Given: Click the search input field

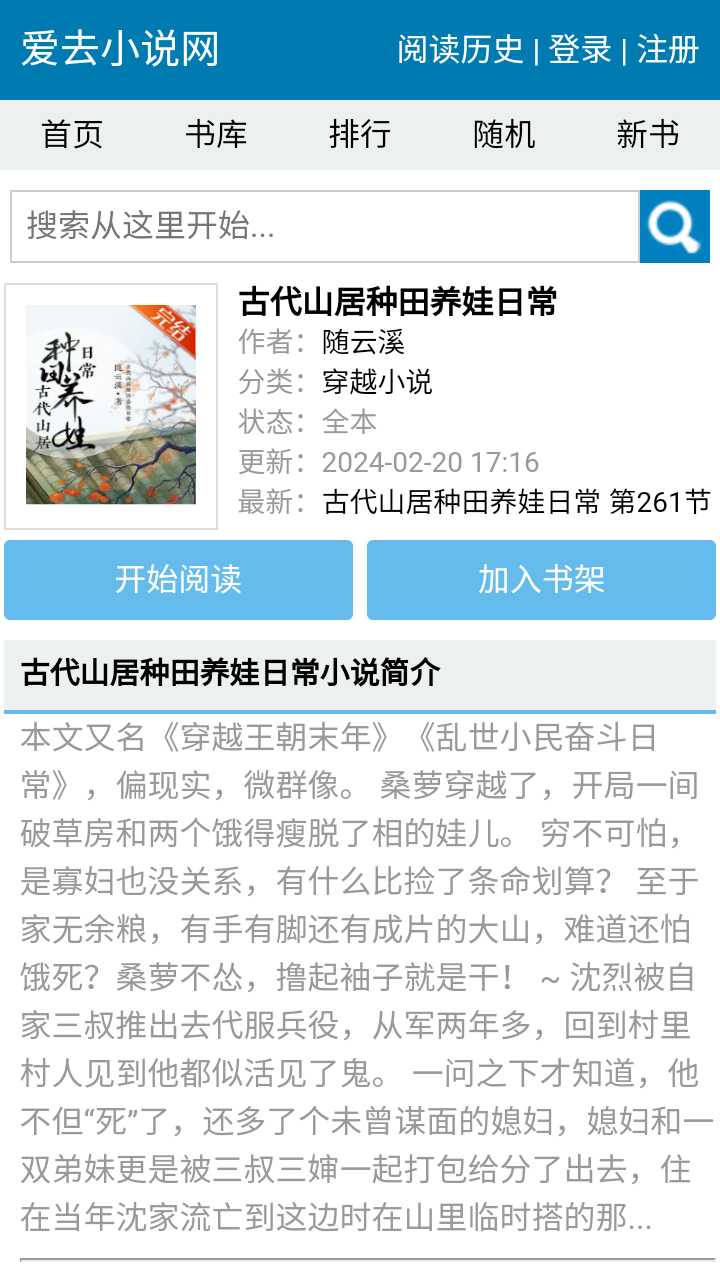Looking at the screenshot, I should [320, 226].
